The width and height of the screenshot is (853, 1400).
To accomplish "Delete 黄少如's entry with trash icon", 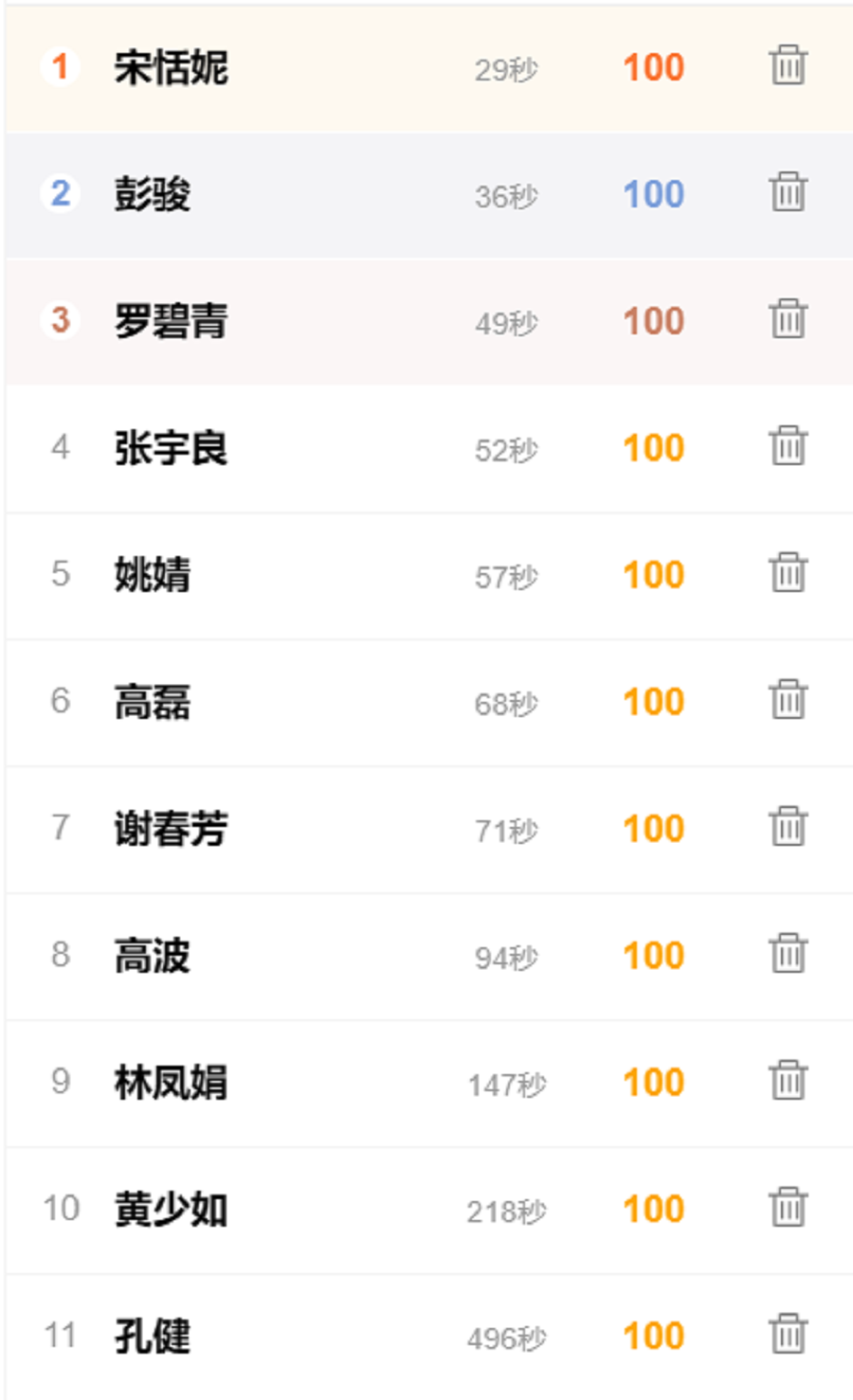I will [788, 1209].
